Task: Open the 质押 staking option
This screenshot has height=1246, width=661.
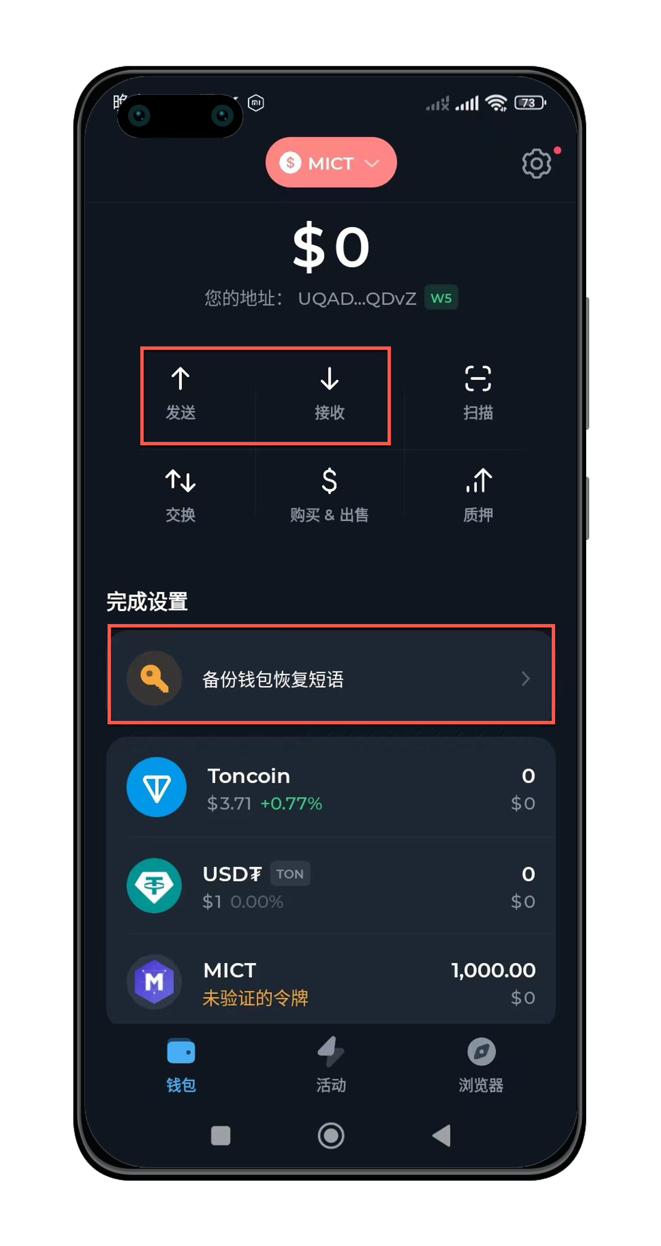Action: (x=478, y=495)
